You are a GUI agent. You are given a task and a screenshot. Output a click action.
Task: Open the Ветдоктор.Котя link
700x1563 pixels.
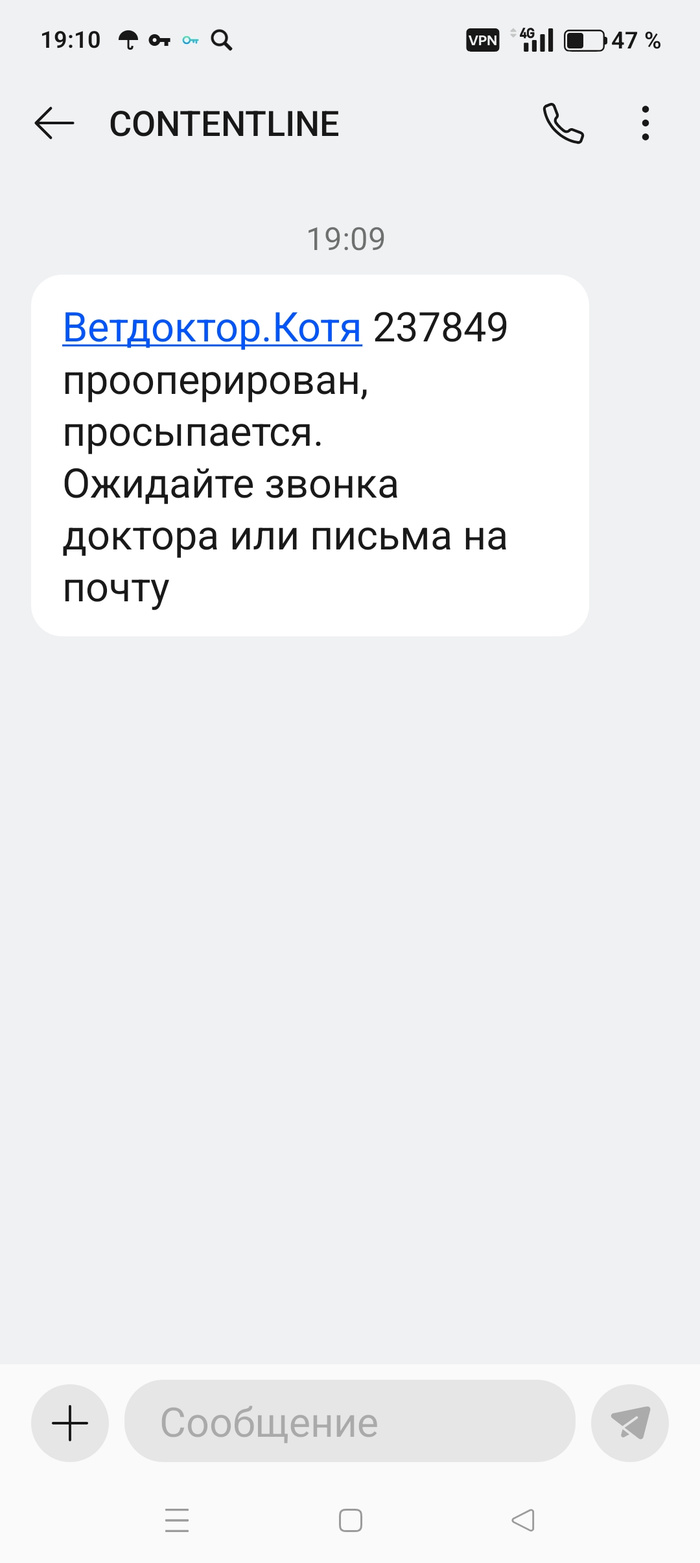212,327
